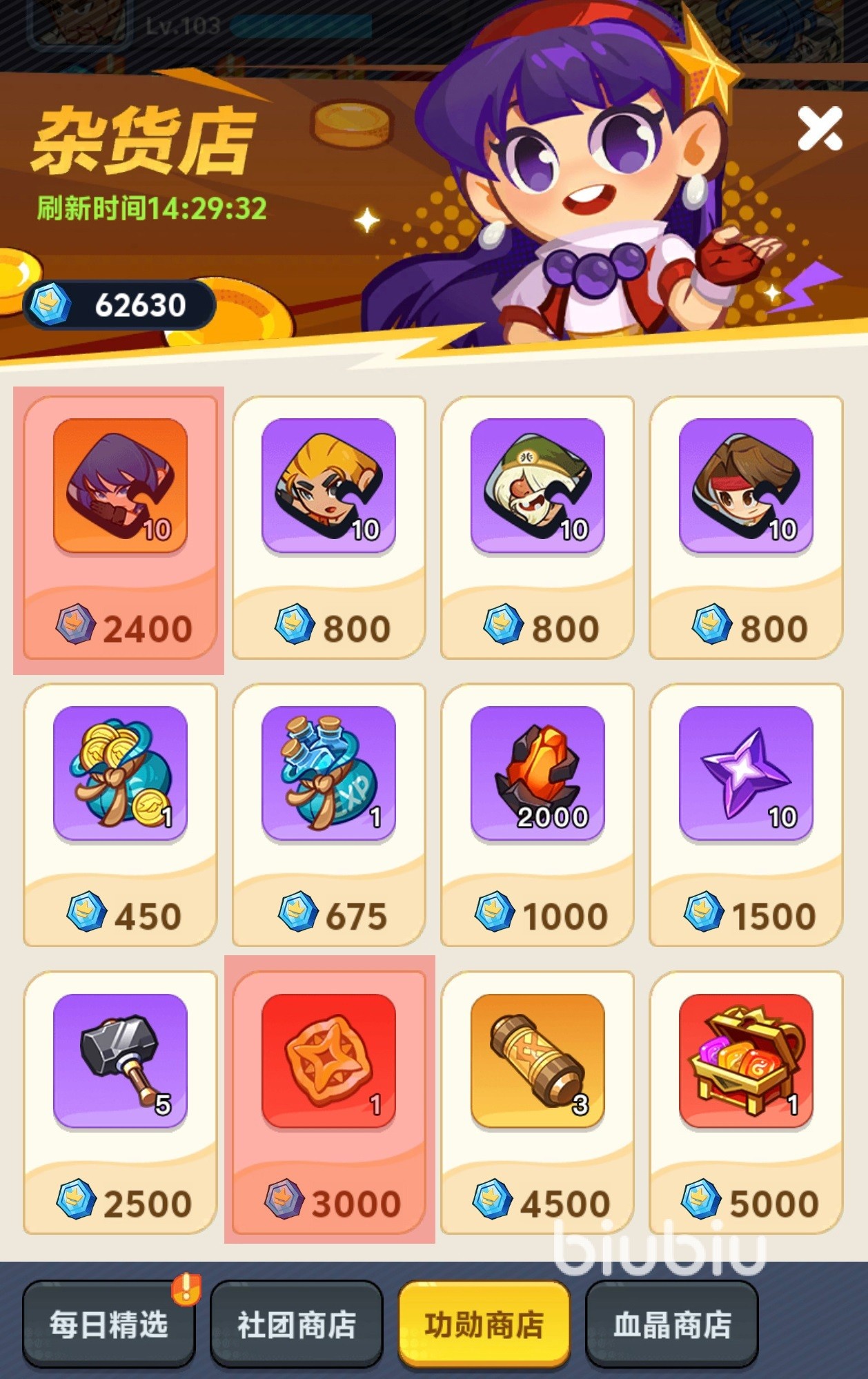Switch to the 每日精选 tab
868x1379 pixels.
click(109, 1324)
